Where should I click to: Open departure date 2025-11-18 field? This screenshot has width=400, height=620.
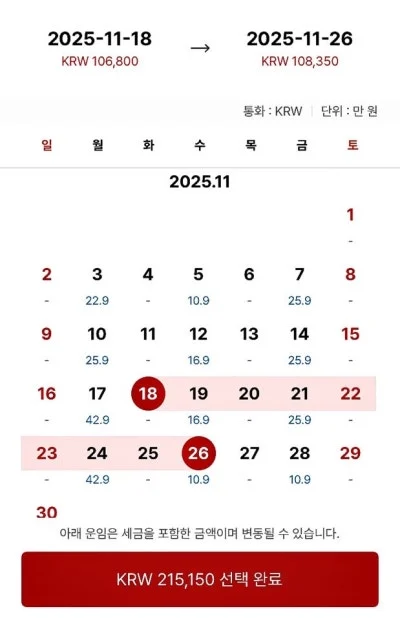[x=100, y=49]
